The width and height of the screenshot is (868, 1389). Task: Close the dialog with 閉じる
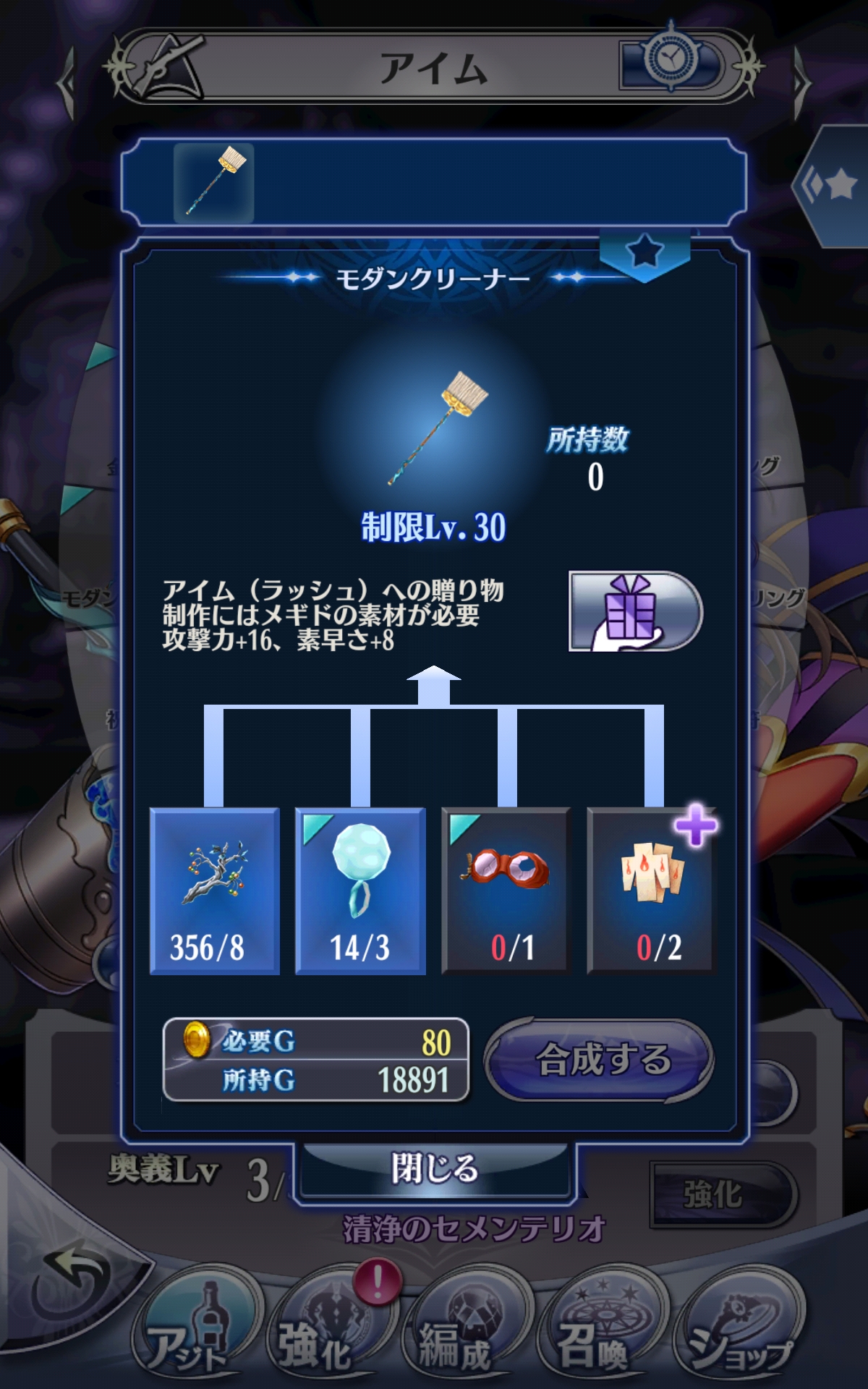[x=434, y=1168]
